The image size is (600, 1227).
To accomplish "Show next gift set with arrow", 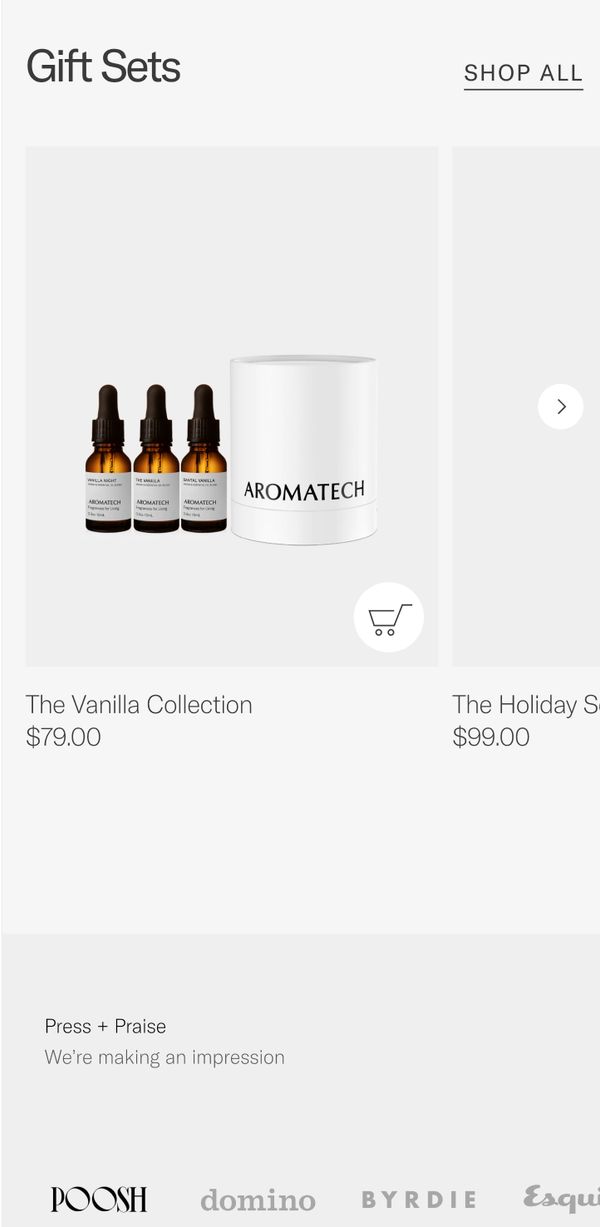I will 560,407.
